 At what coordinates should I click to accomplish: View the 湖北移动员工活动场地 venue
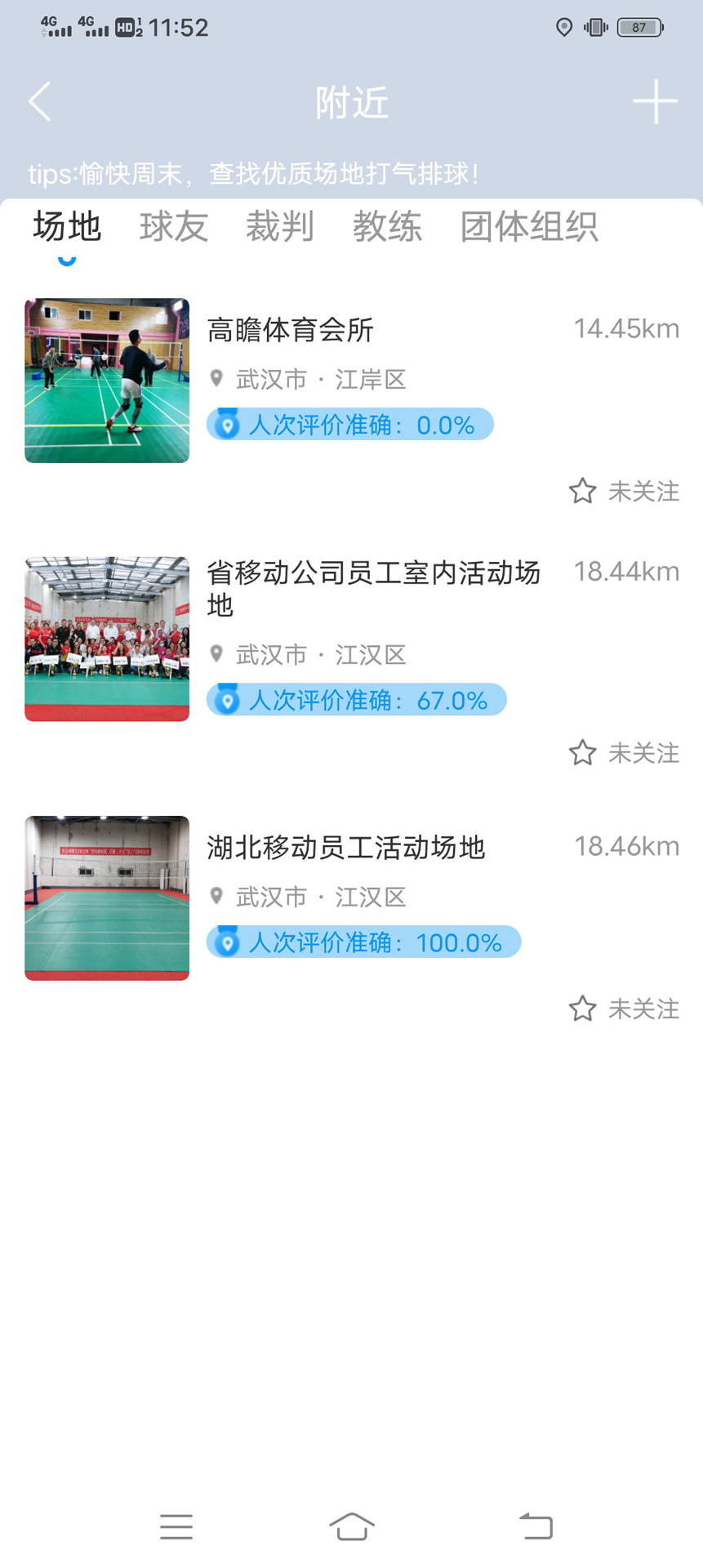point(346,848)
